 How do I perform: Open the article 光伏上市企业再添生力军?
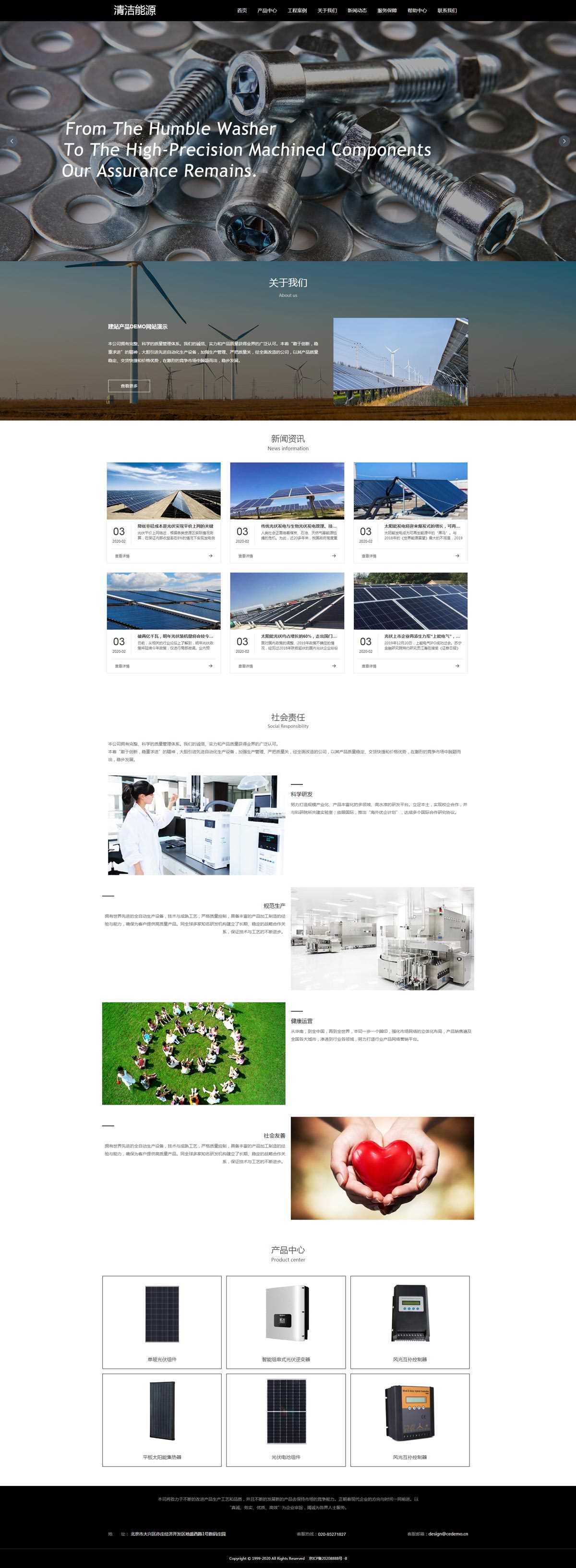click(410, 622)
